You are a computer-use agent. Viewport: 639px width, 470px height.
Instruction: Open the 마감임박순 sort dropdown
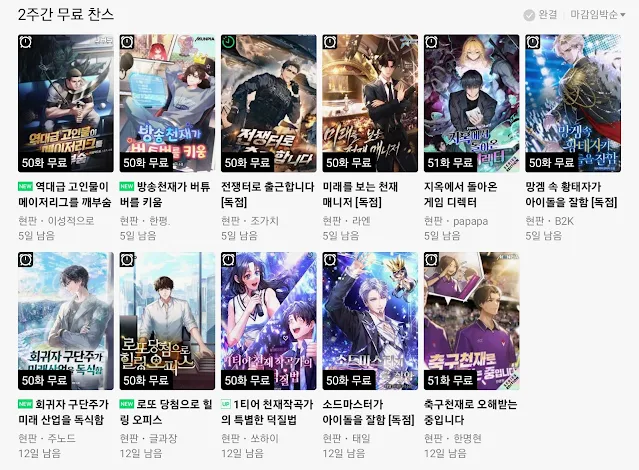pyautogui.click(x=597, y=15)
